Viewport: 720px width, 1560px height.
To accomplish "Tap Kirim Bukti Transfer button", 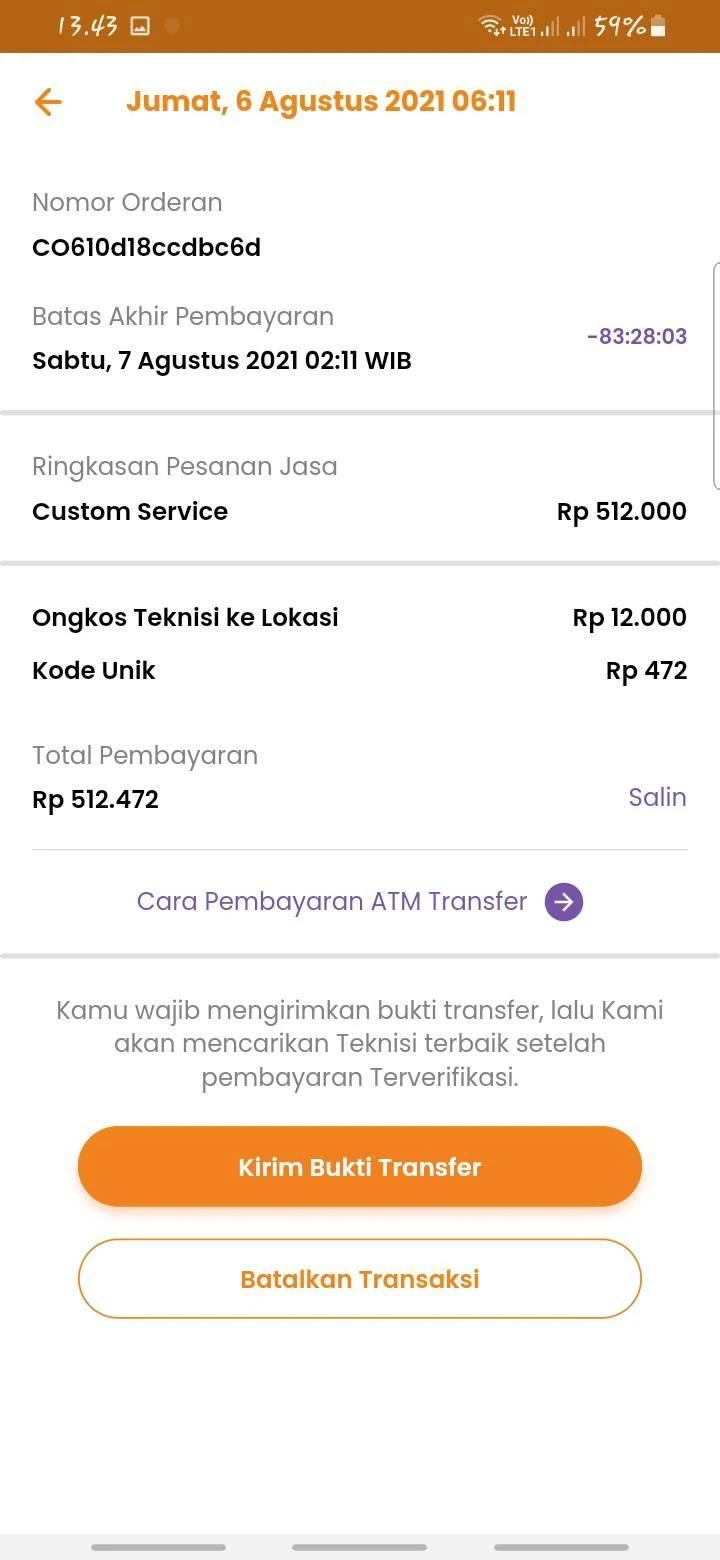I will click(x=360, y=1167).
